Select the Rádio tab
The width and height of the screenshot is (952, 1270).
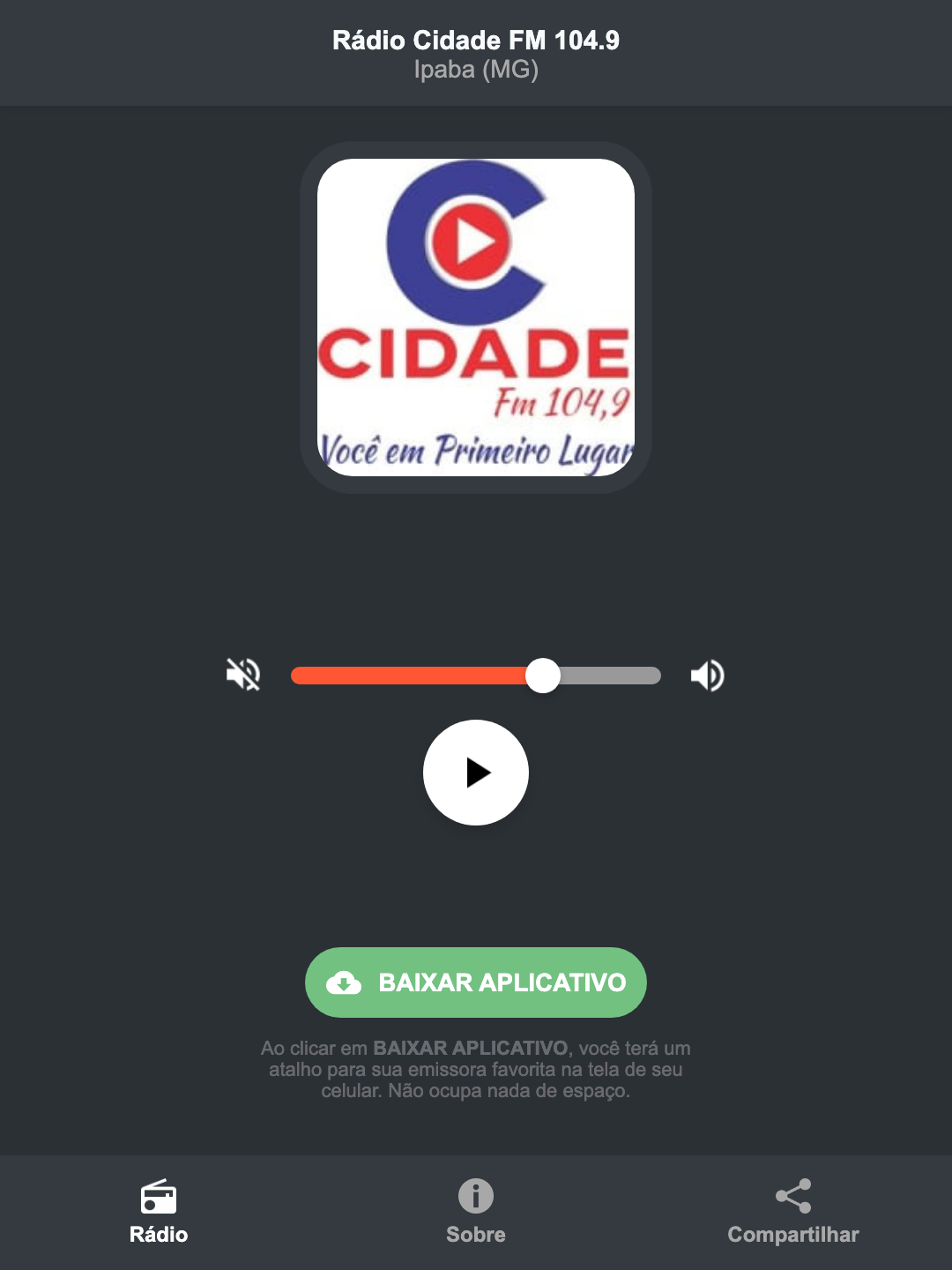159,1214
